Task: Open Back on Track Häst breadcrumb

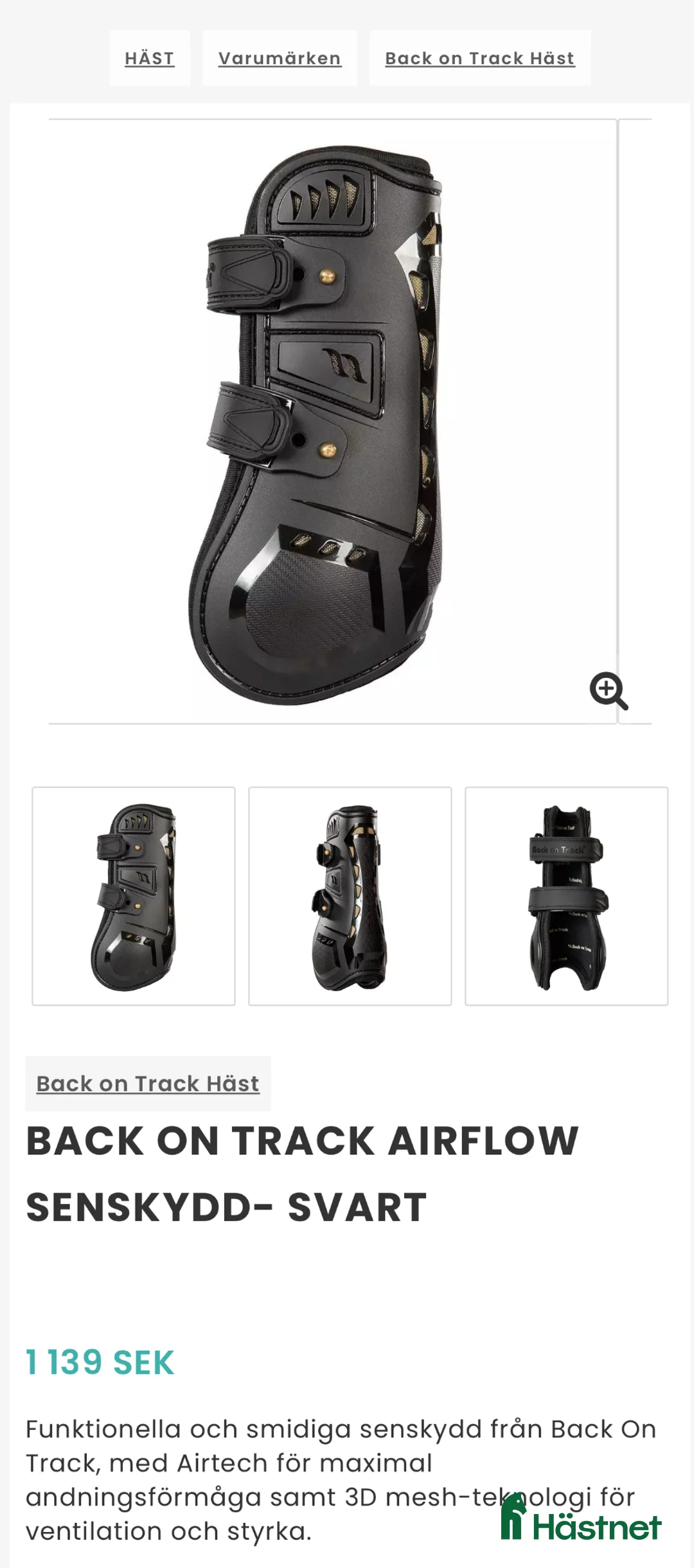Action: tap(479, 58)
